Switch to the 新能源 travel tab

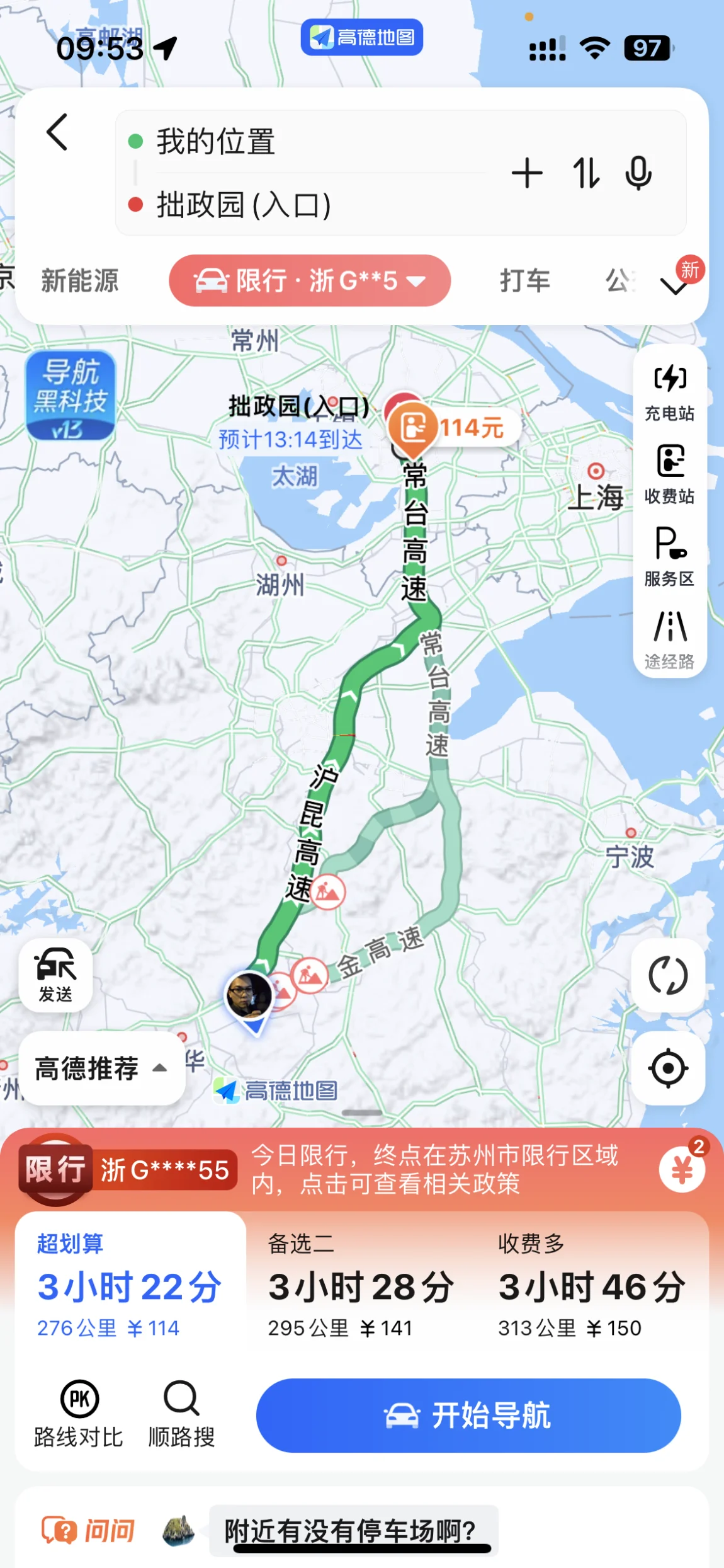(x=79, y=280)
